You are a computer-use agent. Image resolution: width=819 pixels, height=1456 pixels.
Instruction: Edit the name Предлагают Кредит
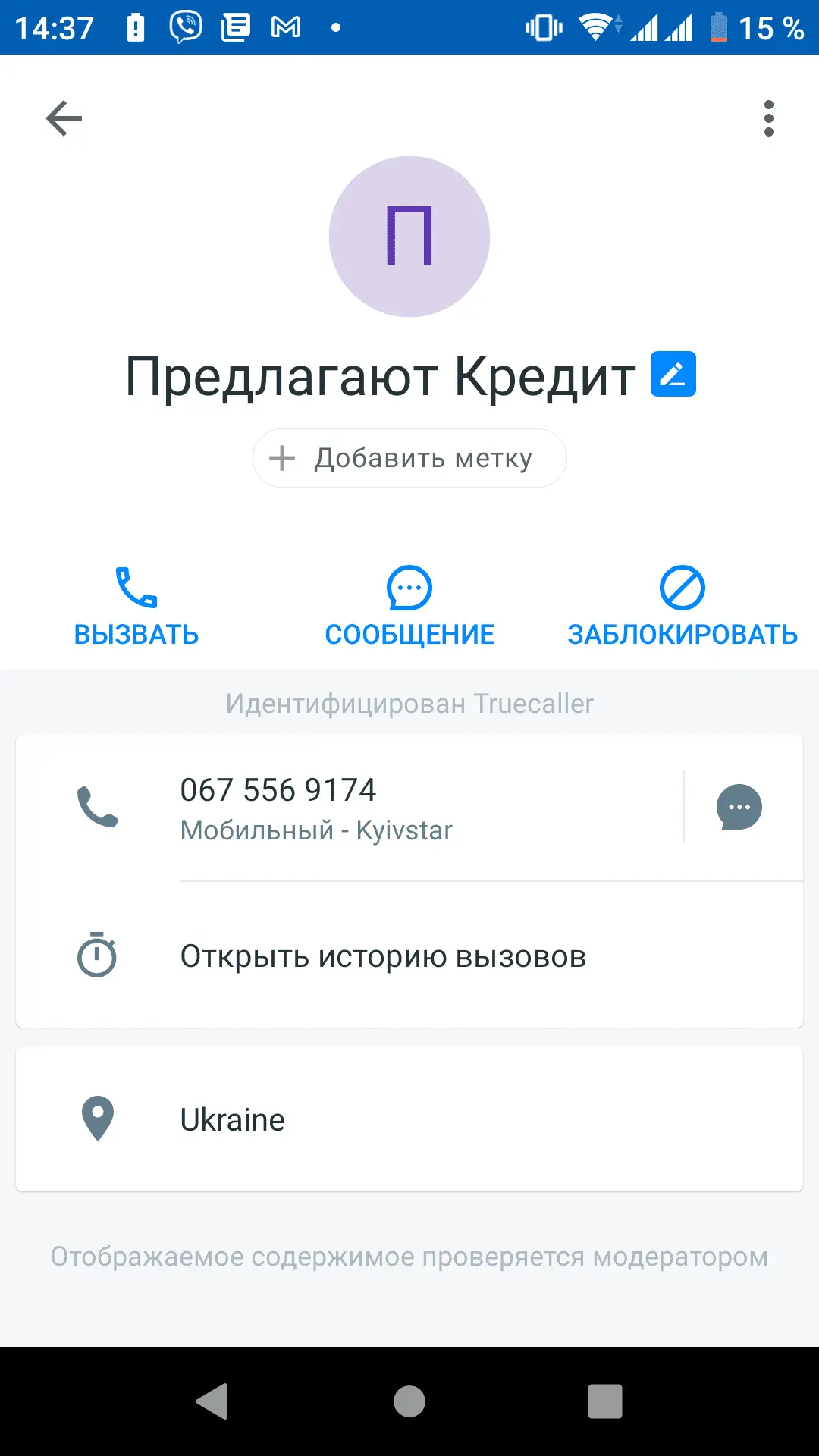point(673,375)
